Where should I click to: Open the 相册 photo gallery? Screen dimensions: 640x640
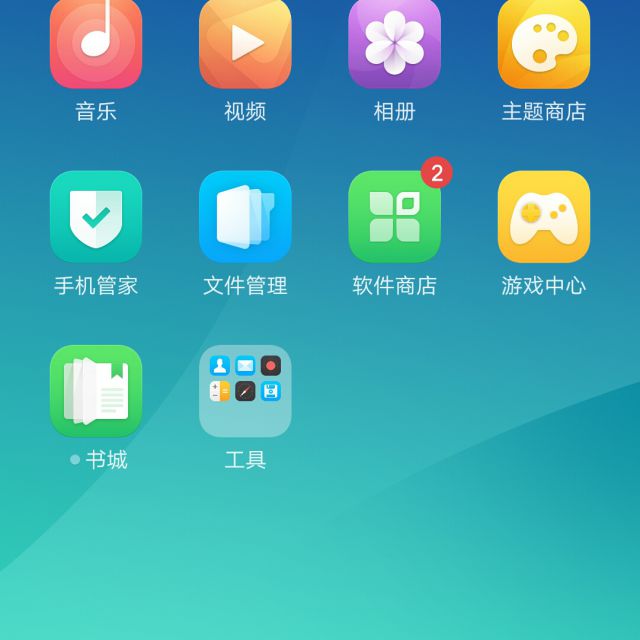coord(394,45)
